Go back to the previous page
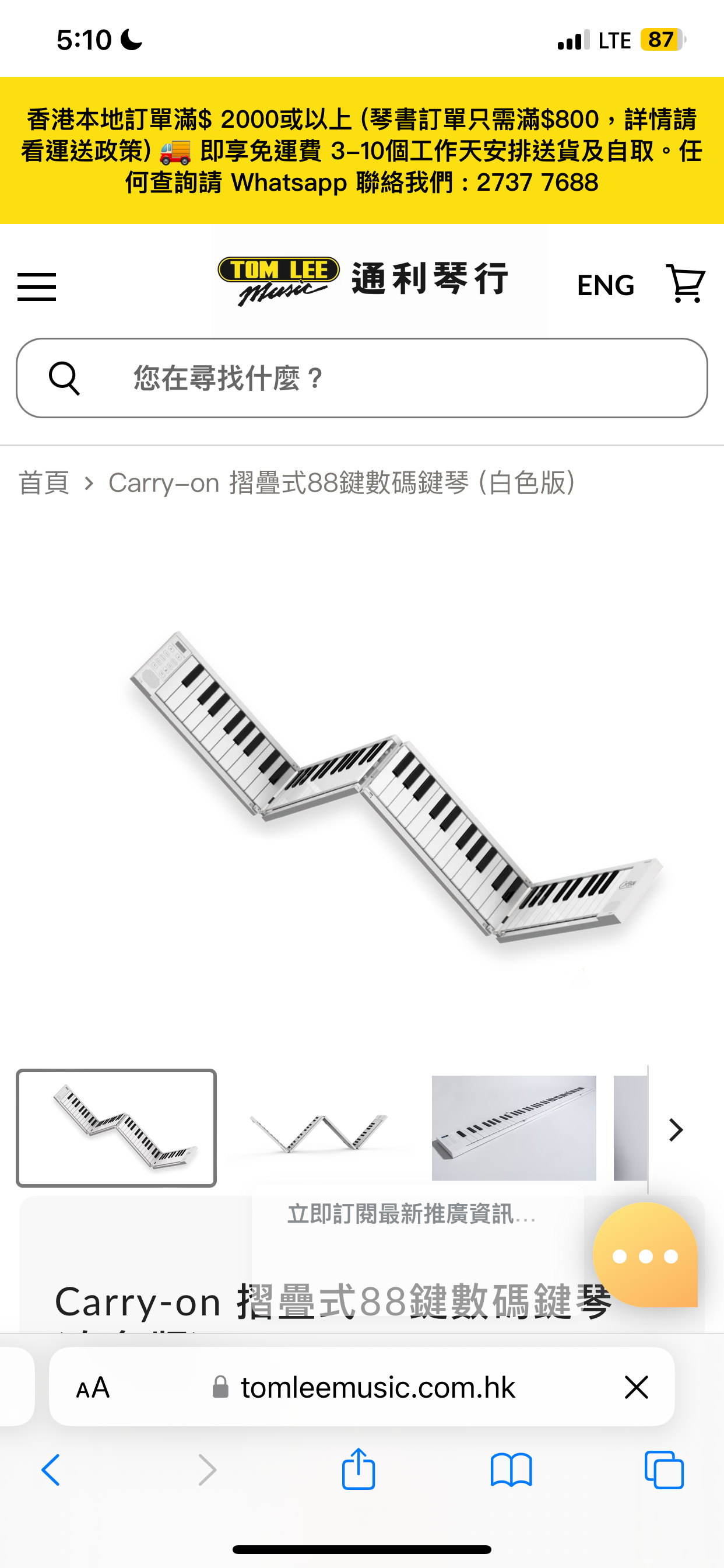The image size is (724, 1568). point(51,1470)
